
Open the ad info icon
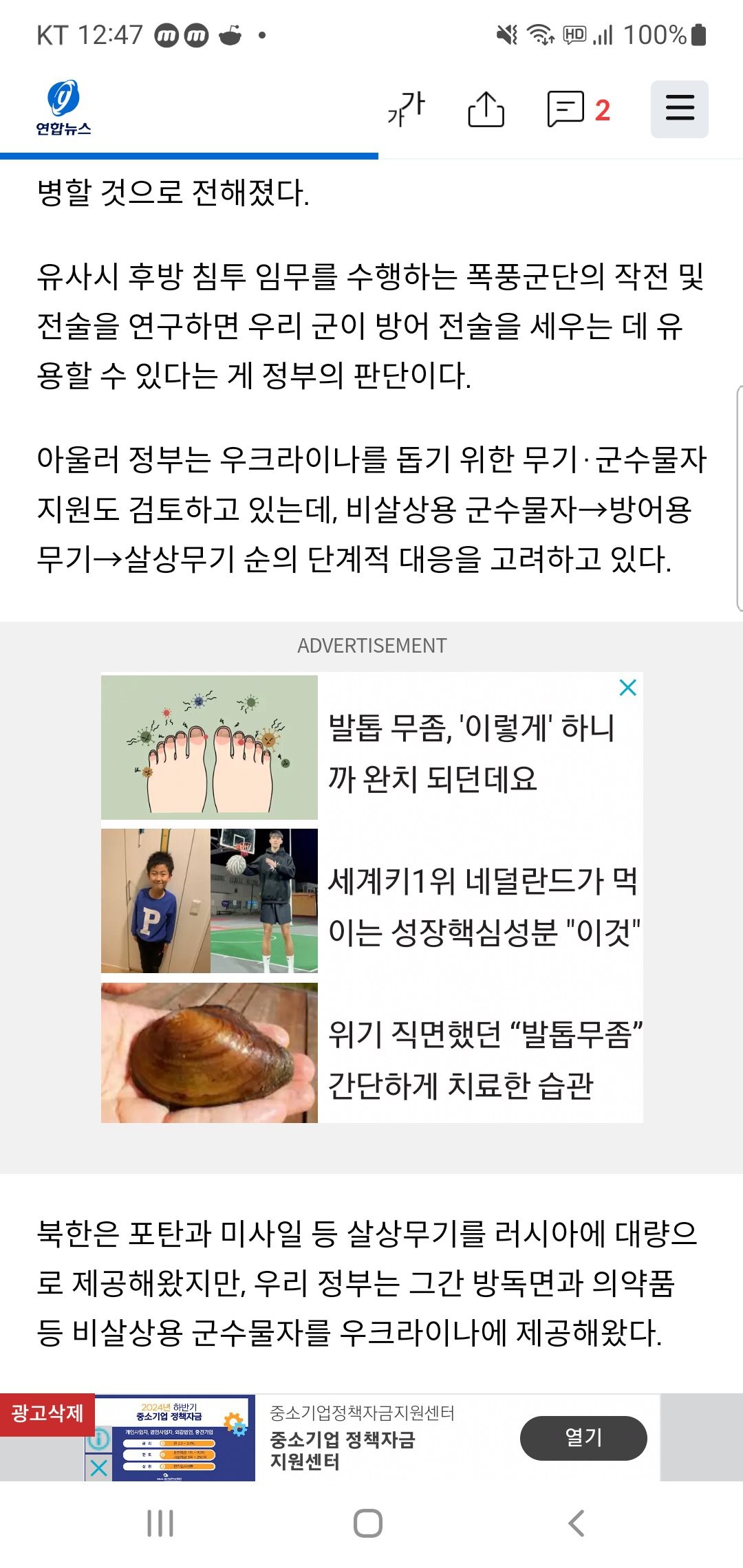(98, 1439)
